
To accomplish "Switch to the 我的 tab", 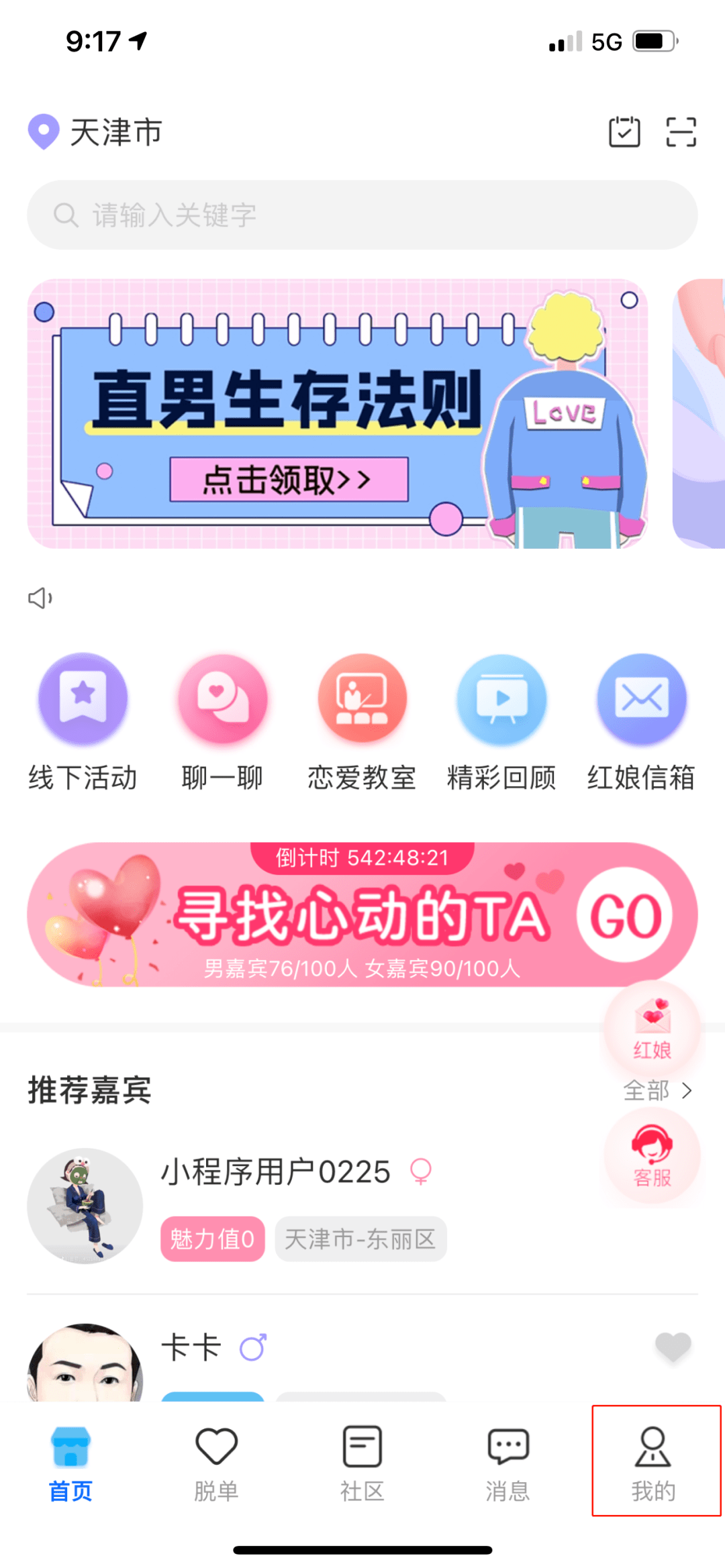I will 653,1463.
